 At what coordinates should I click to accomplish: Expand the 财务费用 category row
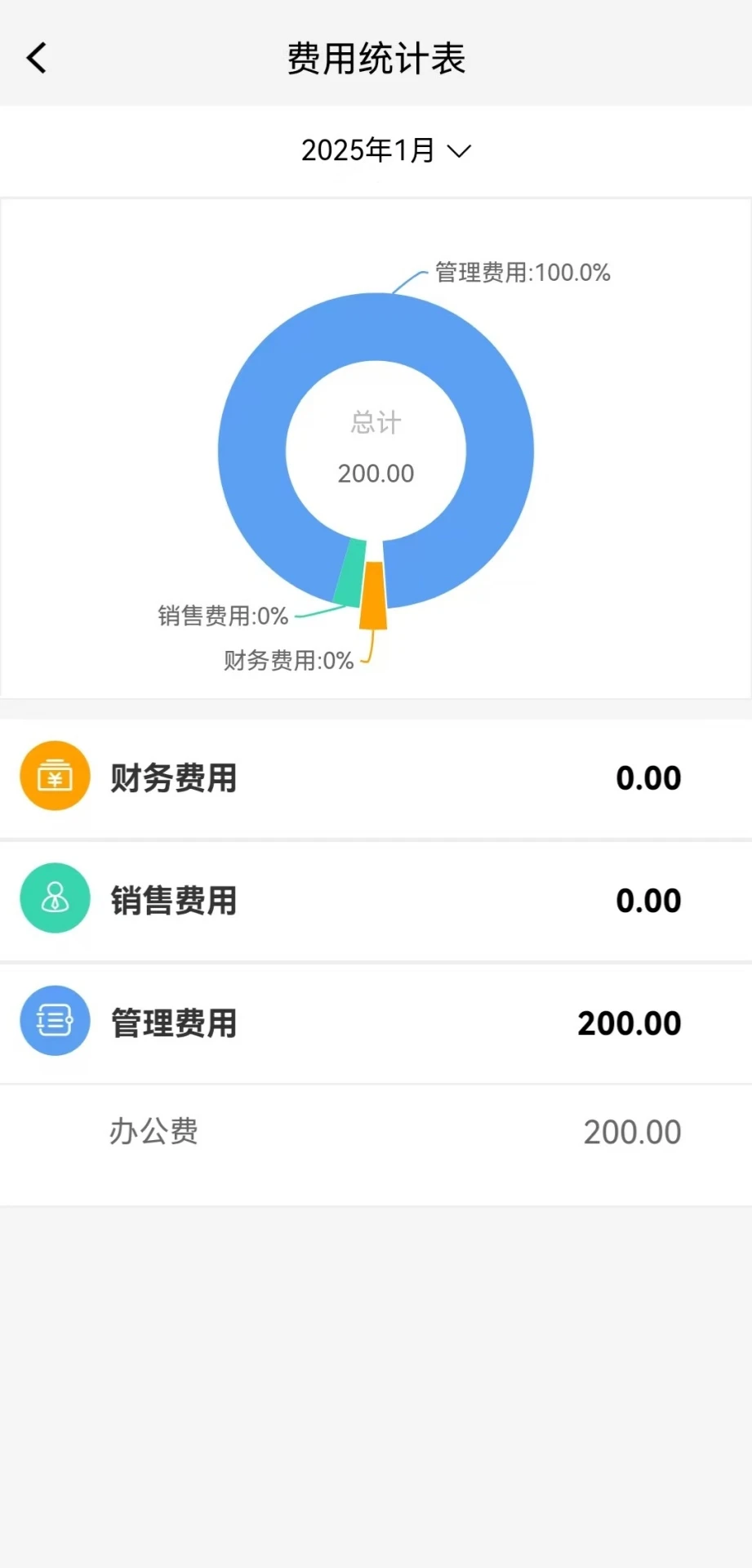pyautogui.click(x=376, y=777)
